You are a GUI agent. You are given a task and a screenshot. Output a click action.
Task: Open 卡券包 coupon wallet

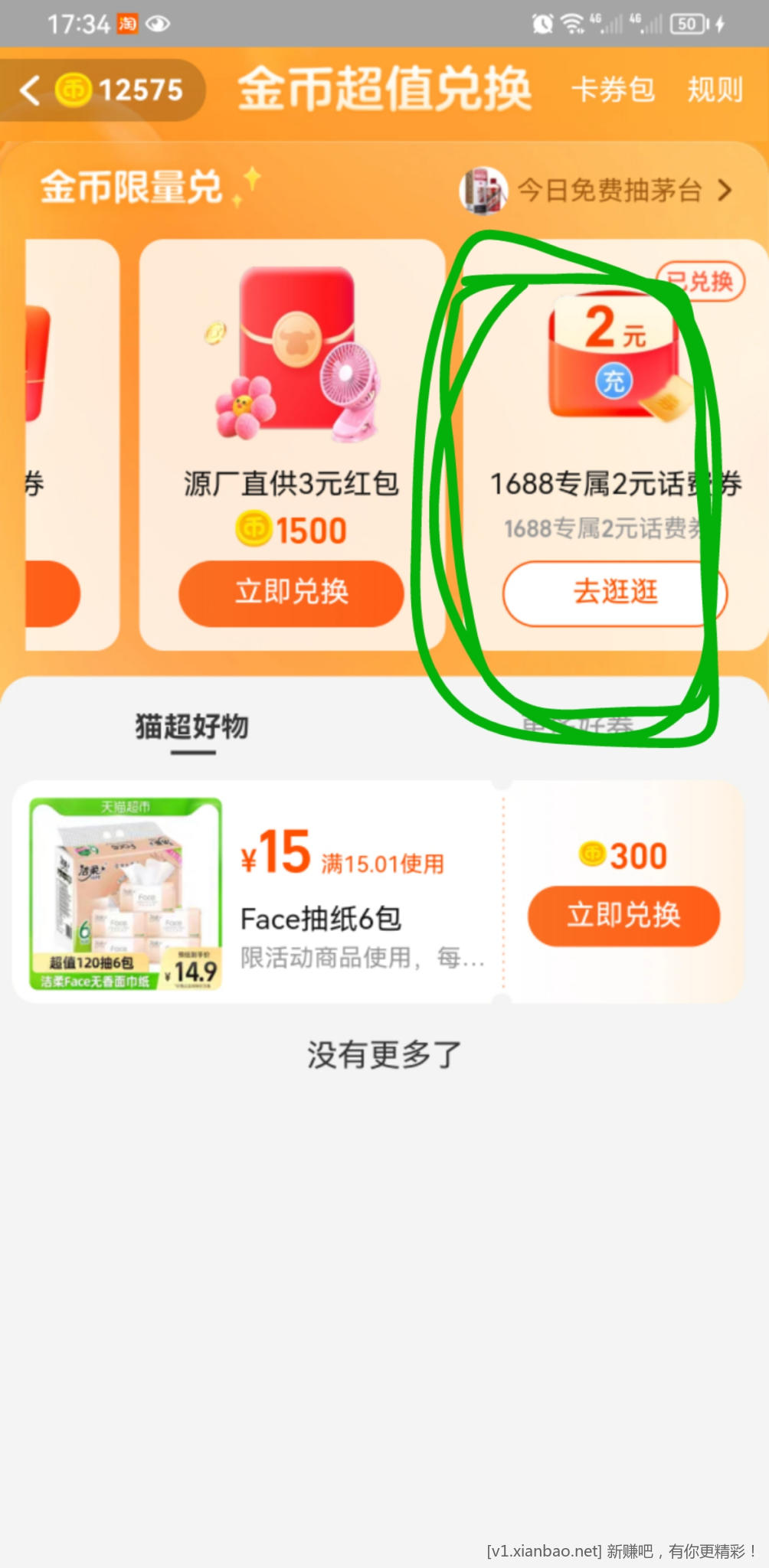click(613, 90)
